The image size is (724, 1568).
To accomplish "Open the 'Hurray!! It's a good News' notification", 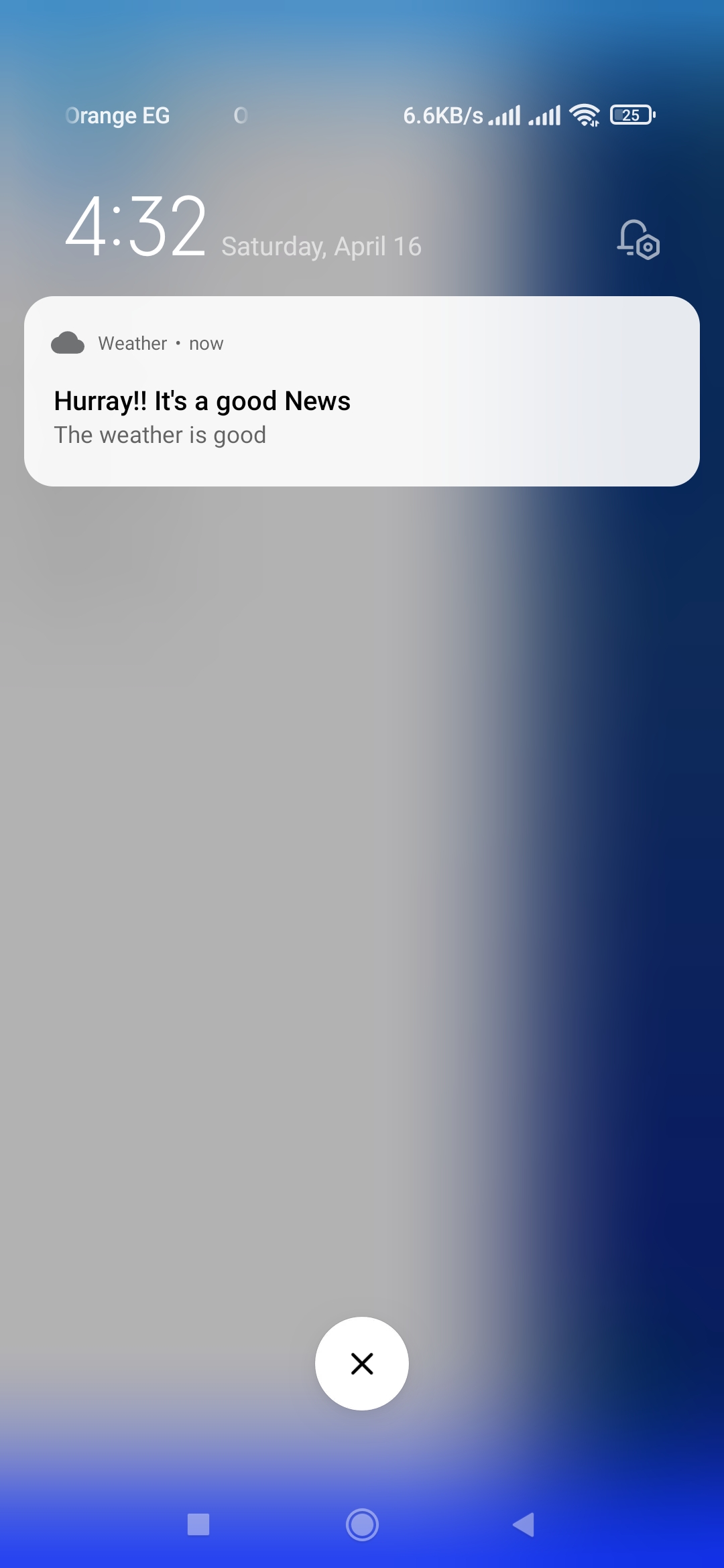I will [202, 400].
